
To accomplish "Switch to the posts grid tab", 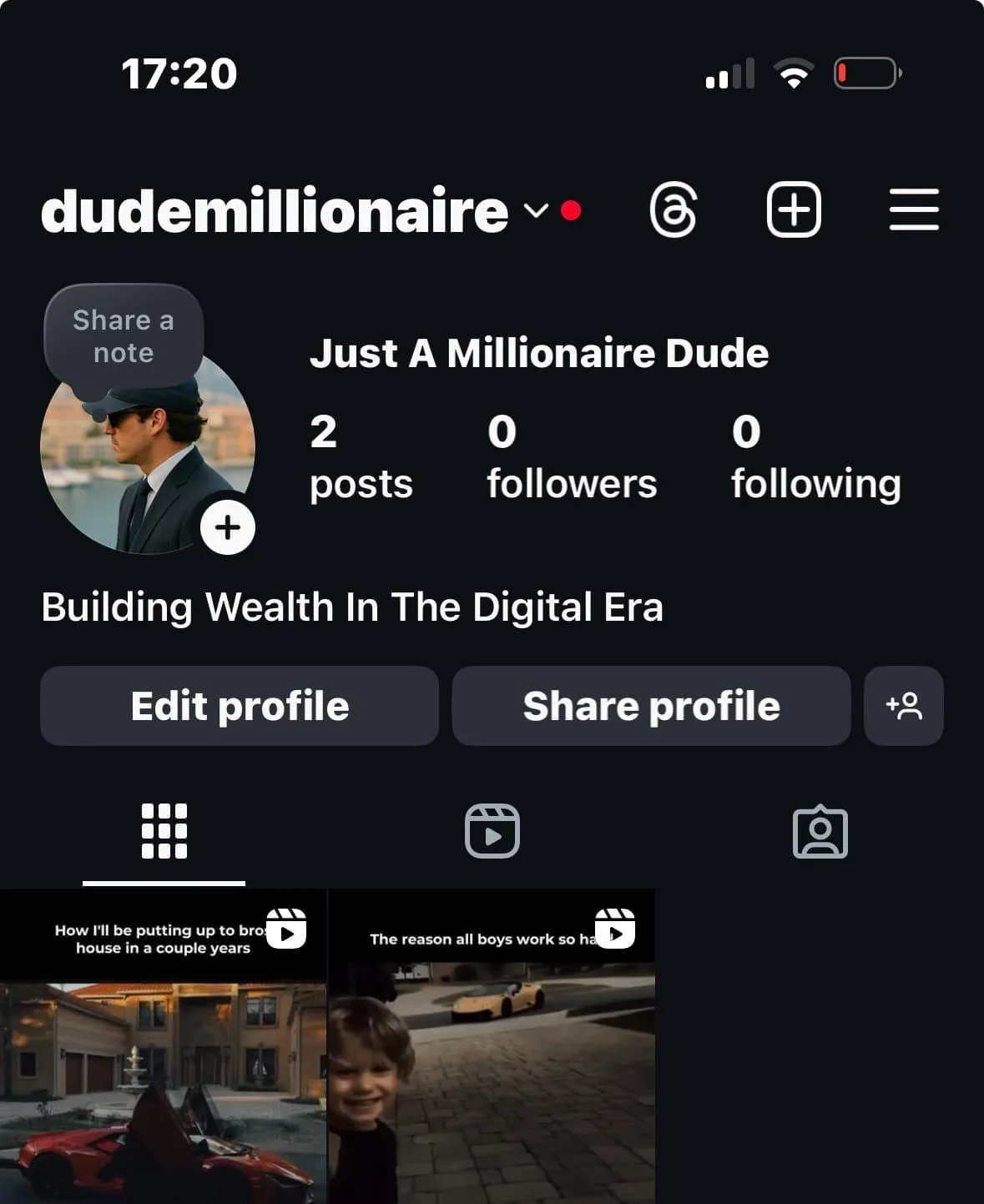I will [x=164, y=831].
